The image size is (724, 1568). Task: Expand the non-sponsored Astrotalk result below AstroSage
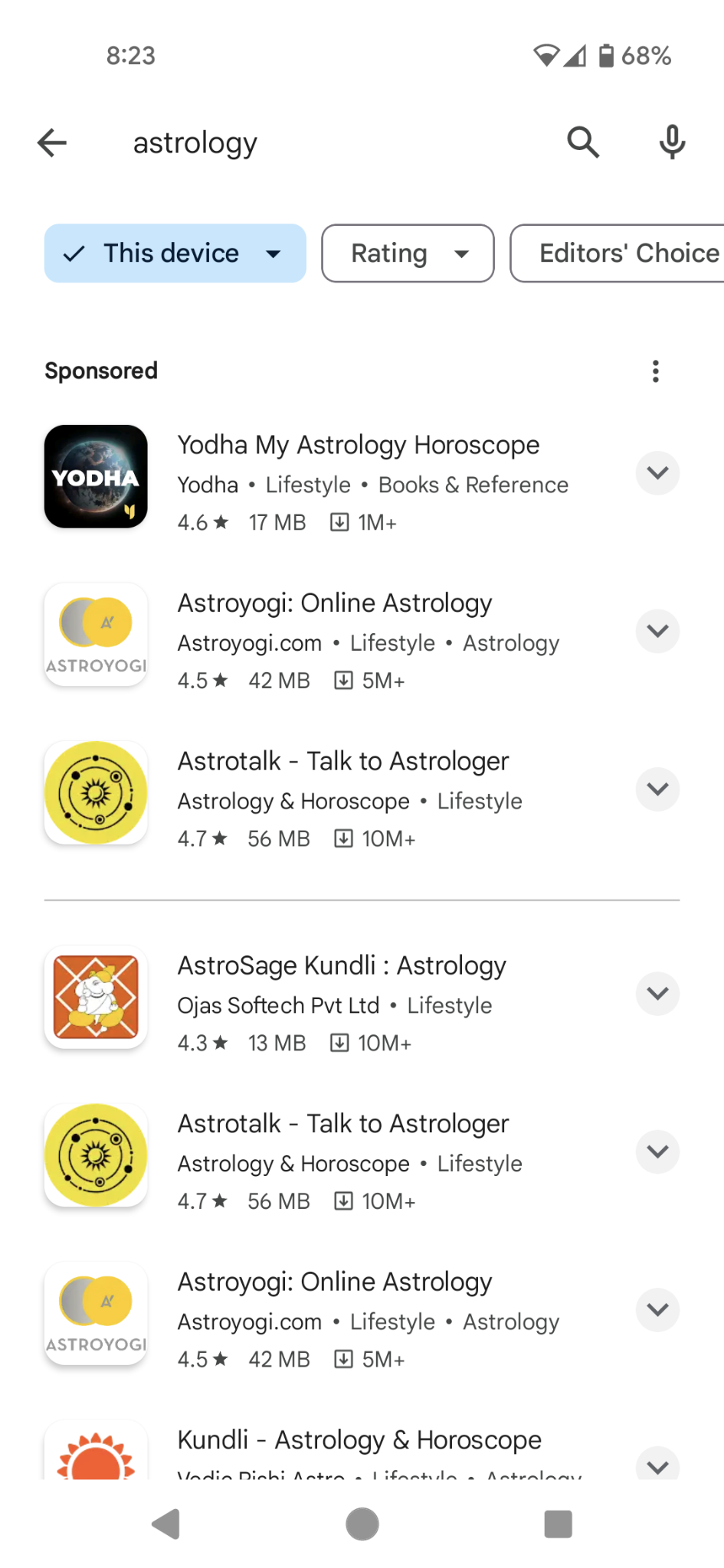658,1151
